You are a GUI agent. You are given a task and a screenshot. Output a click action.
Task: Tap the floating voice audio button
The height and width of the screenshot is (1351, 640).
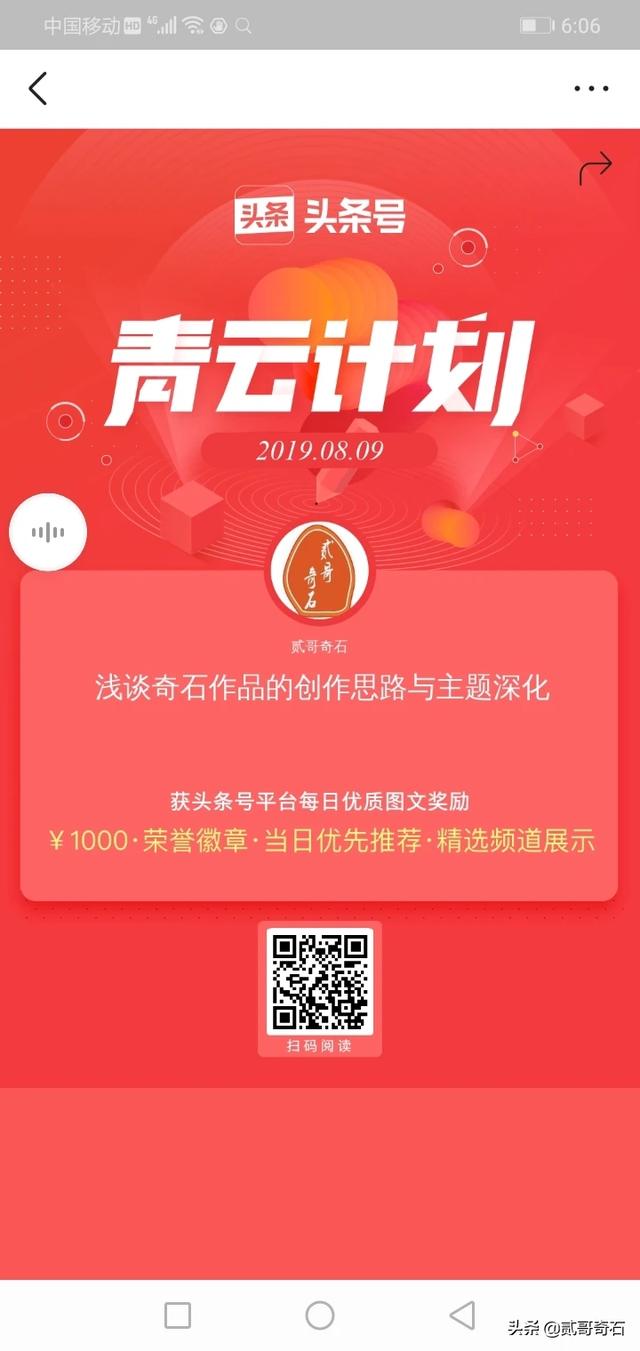pos(48,532)
